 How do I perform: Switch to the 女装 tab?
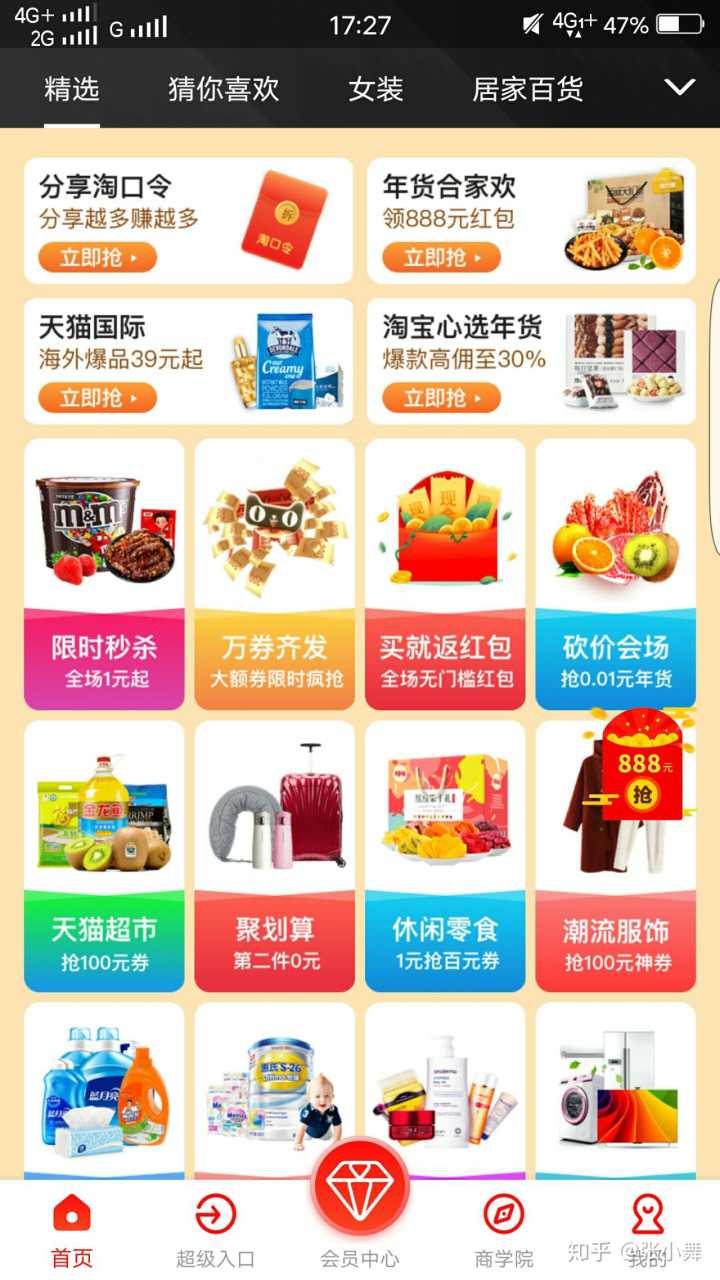pos(375,89)
